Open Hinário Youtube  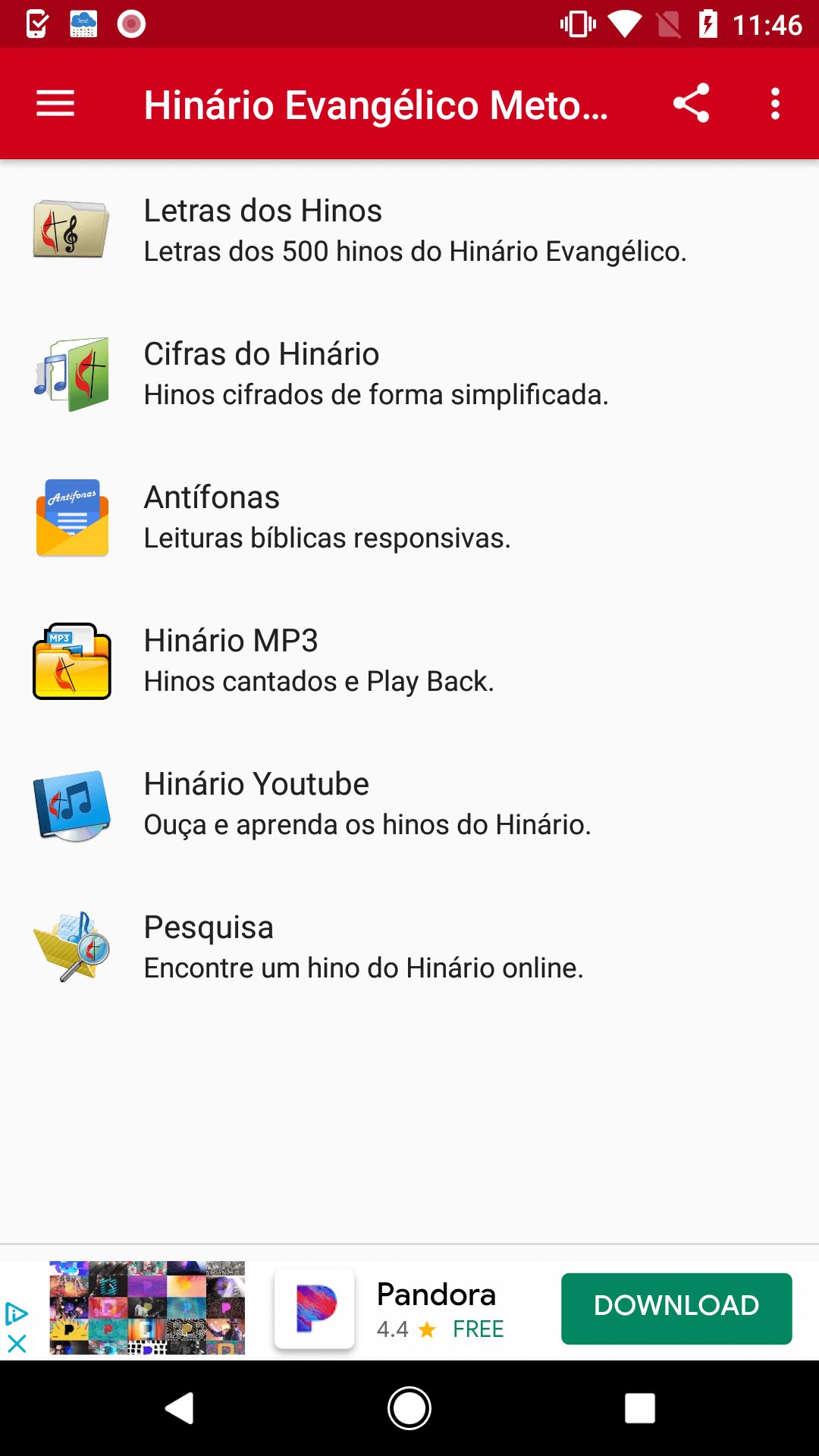click(x=409, y=804)
